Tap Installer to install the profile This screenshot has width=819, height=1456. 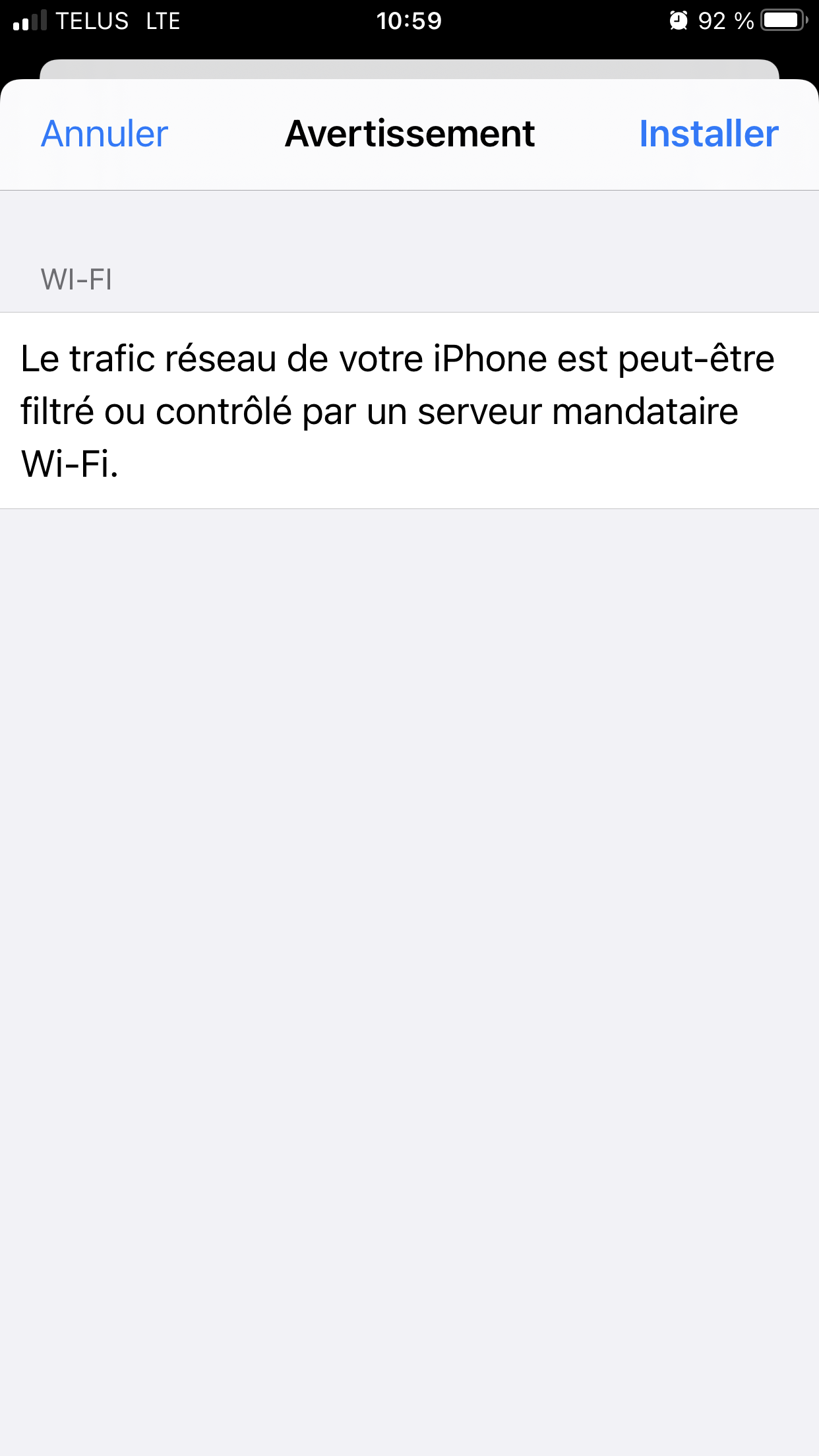click(x=709, y=134)
